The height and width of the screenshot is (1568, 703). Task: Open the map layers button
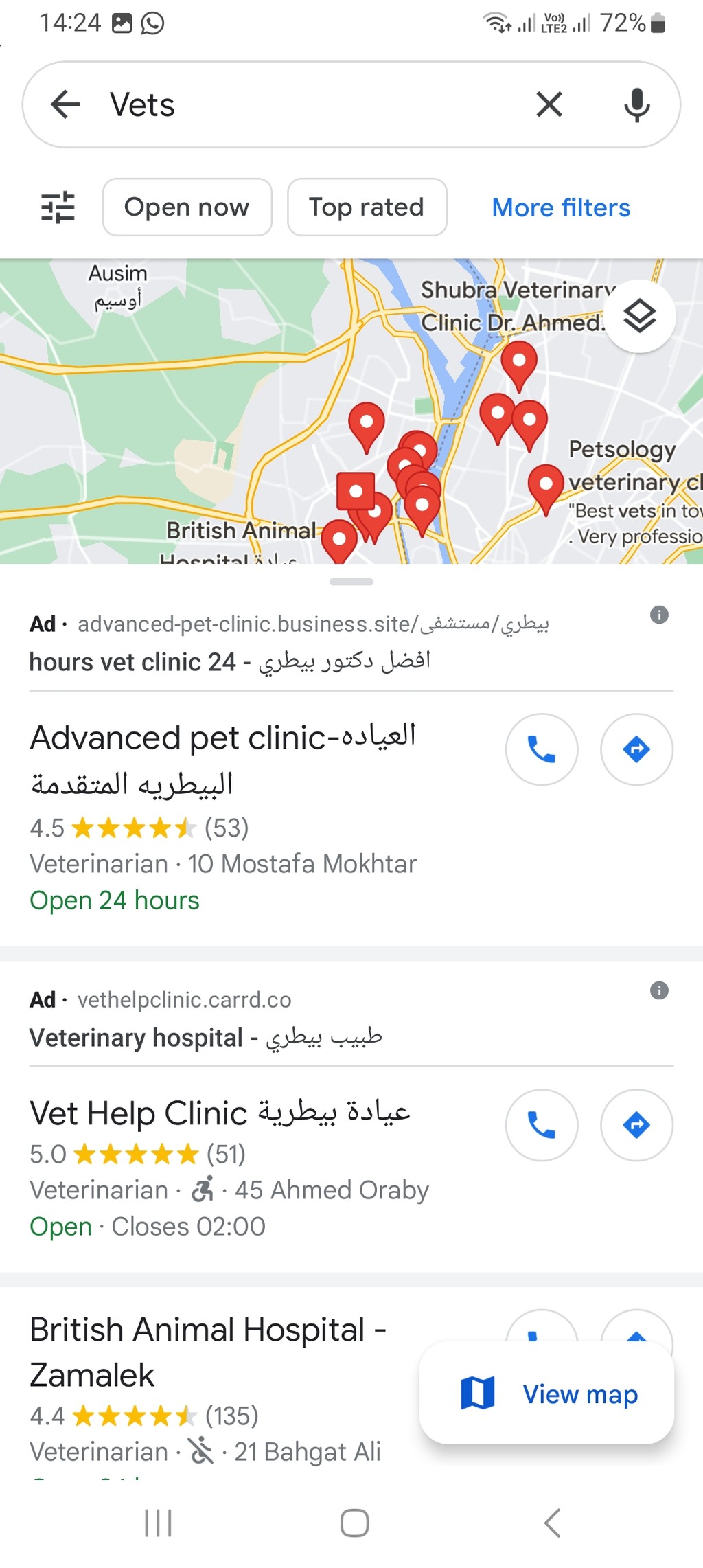pos(640,316)
